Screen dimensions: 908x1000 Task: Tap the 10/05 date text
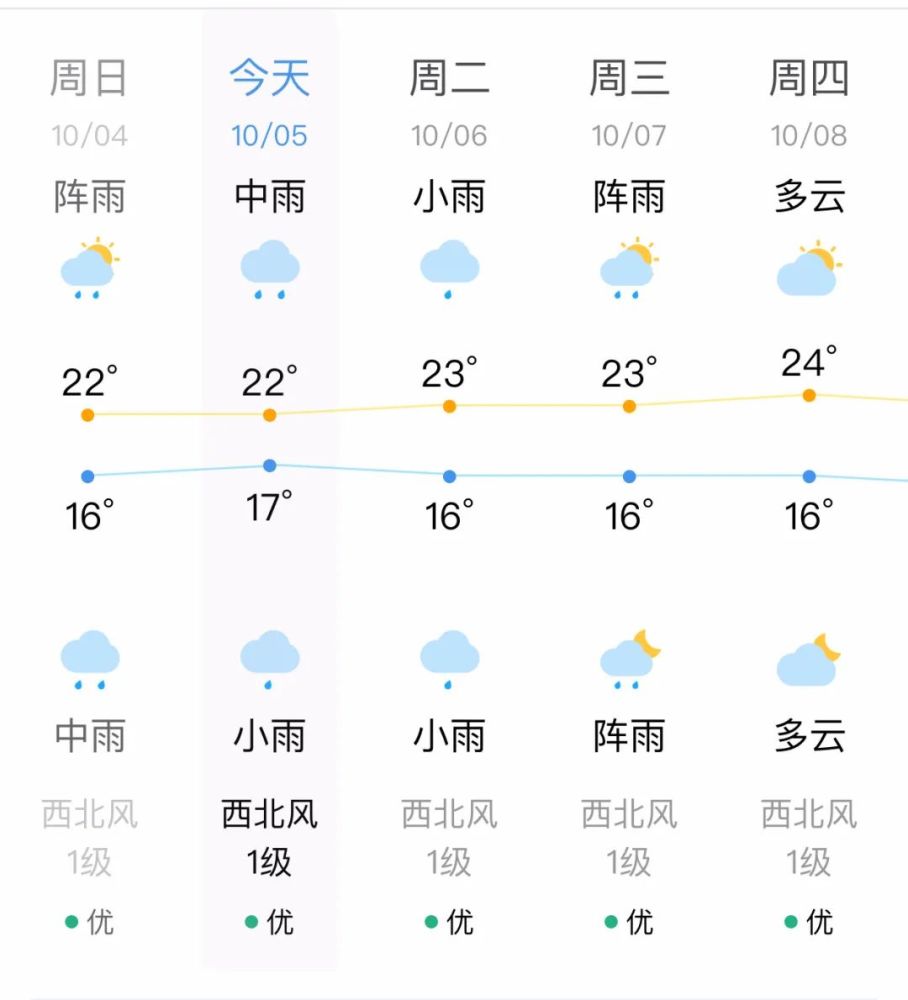268,135
